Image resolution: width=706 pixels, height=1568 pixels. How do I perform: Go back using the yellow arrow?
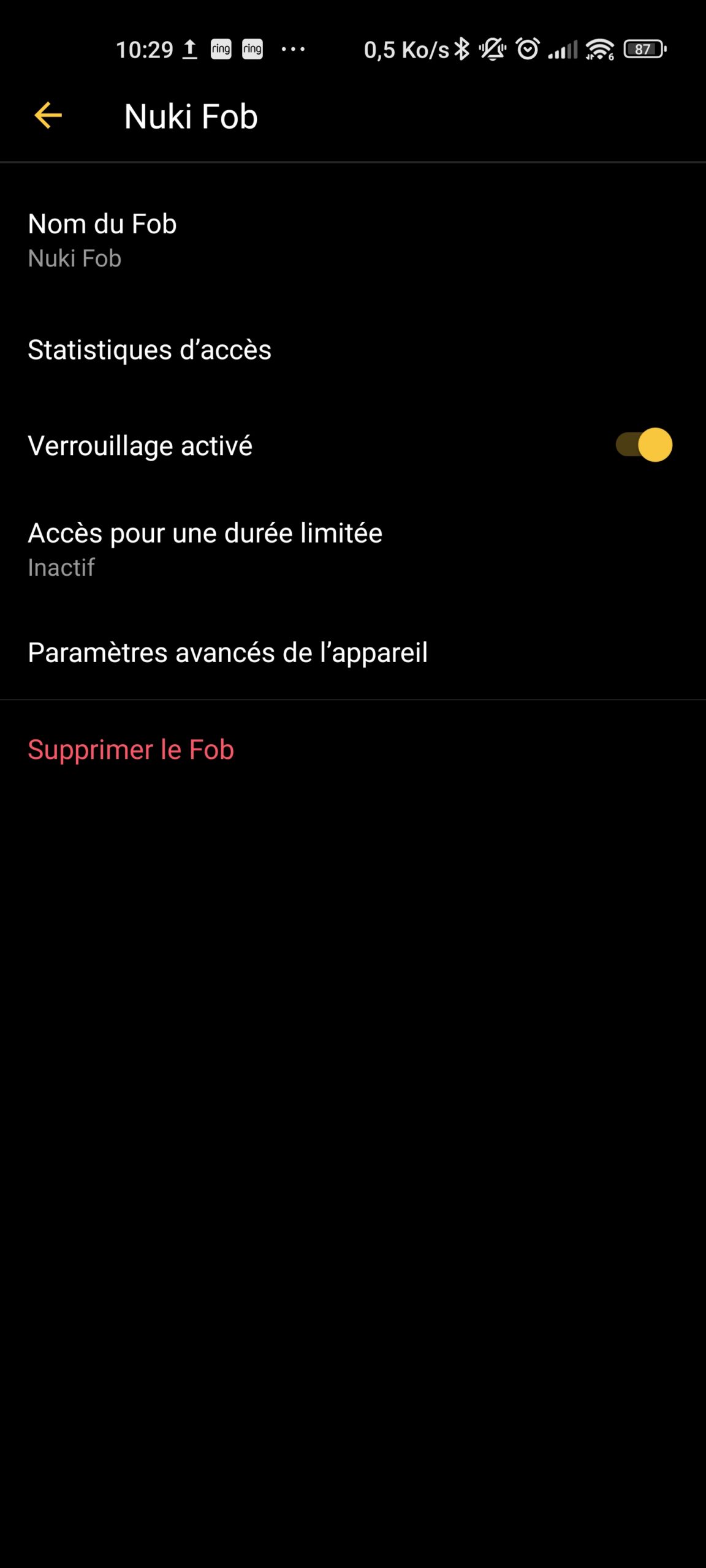click(x=48, y=116)
